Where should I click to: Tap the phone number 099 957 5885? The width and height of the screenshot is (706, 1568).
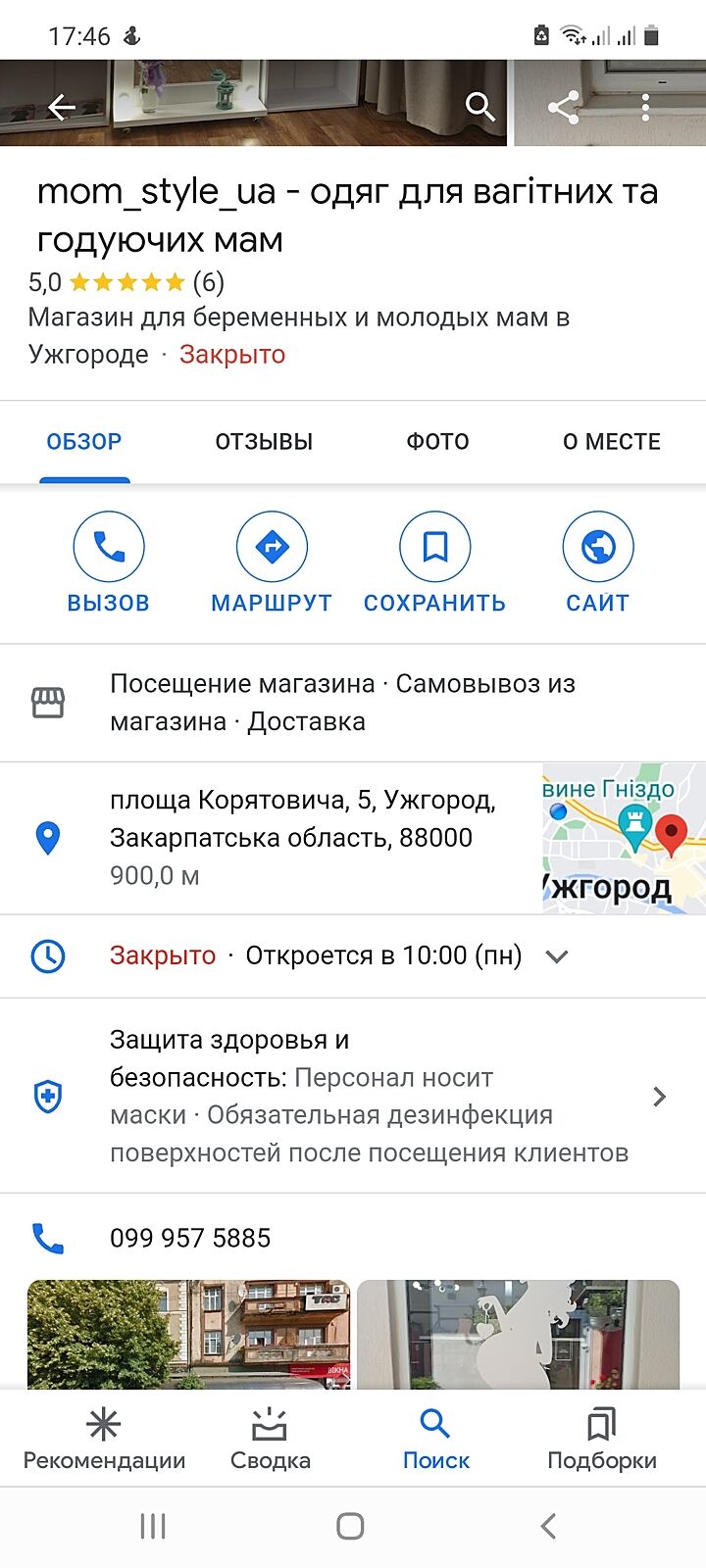tap(190, 1238)
